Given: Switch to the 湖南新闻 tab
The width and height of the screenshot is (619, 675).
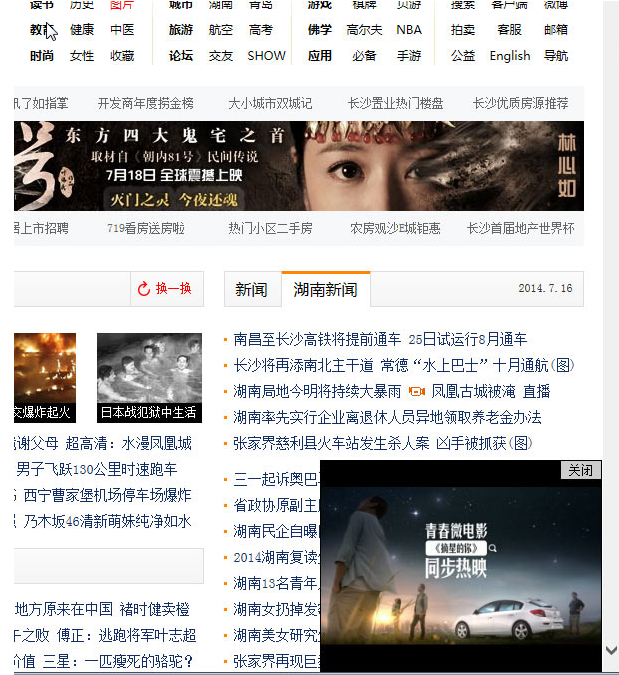Looking at the screenshot, I should pyautogui.click(x=325, y=290).
